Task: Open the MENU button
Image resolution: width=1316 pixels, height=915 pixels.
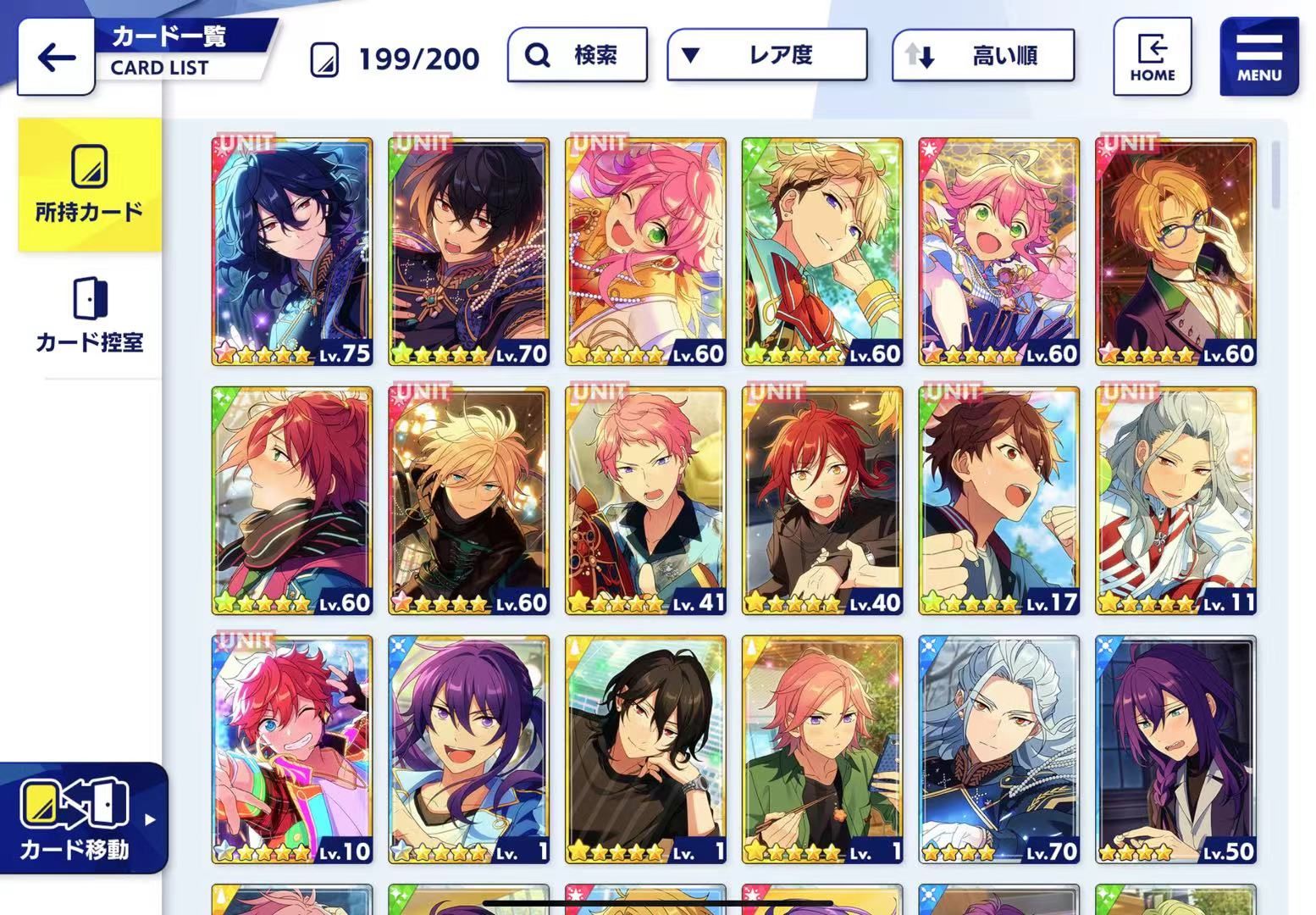Action: (x=1258, y=57)
